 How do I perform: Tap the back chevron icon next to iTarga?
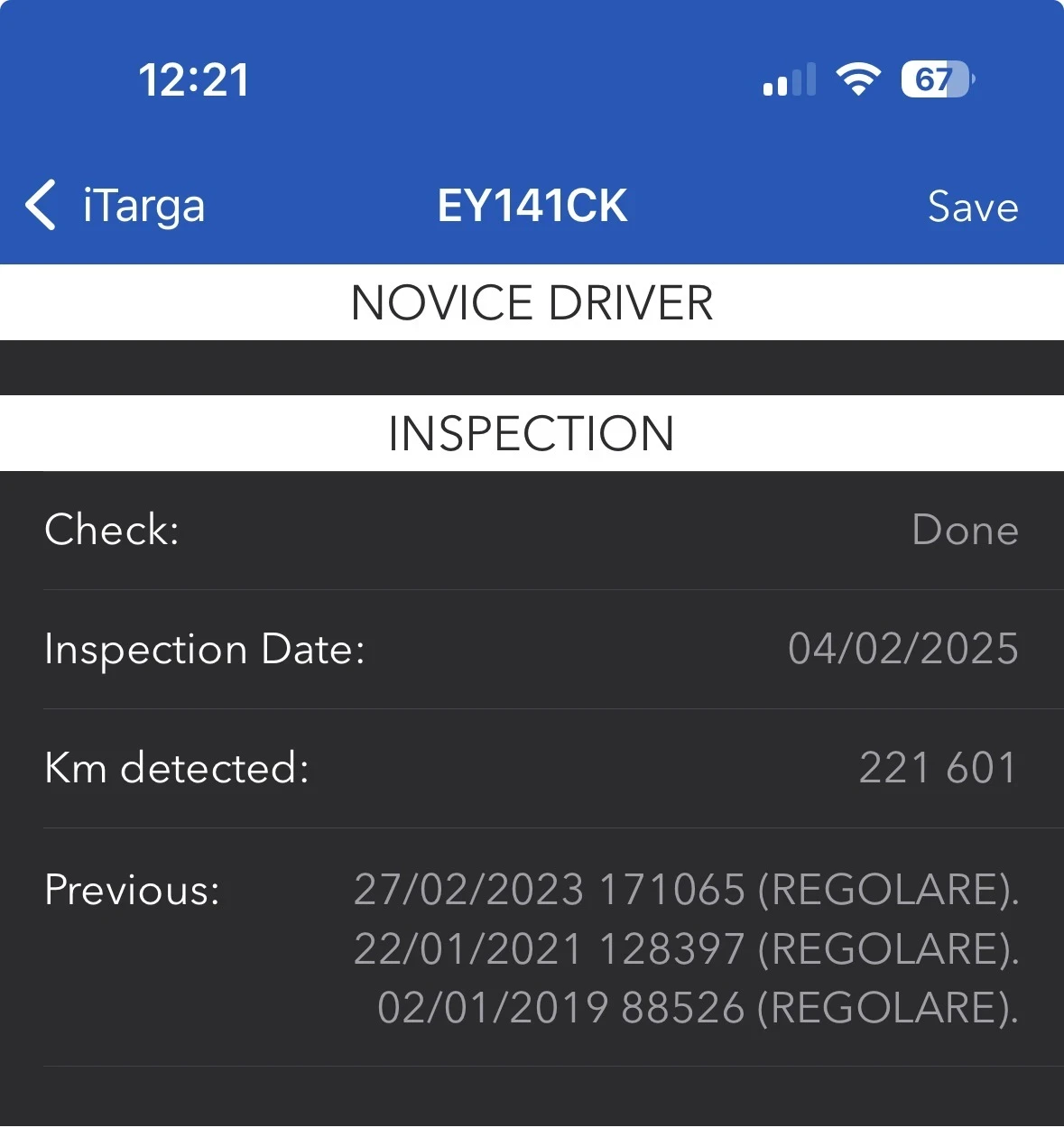40,207
